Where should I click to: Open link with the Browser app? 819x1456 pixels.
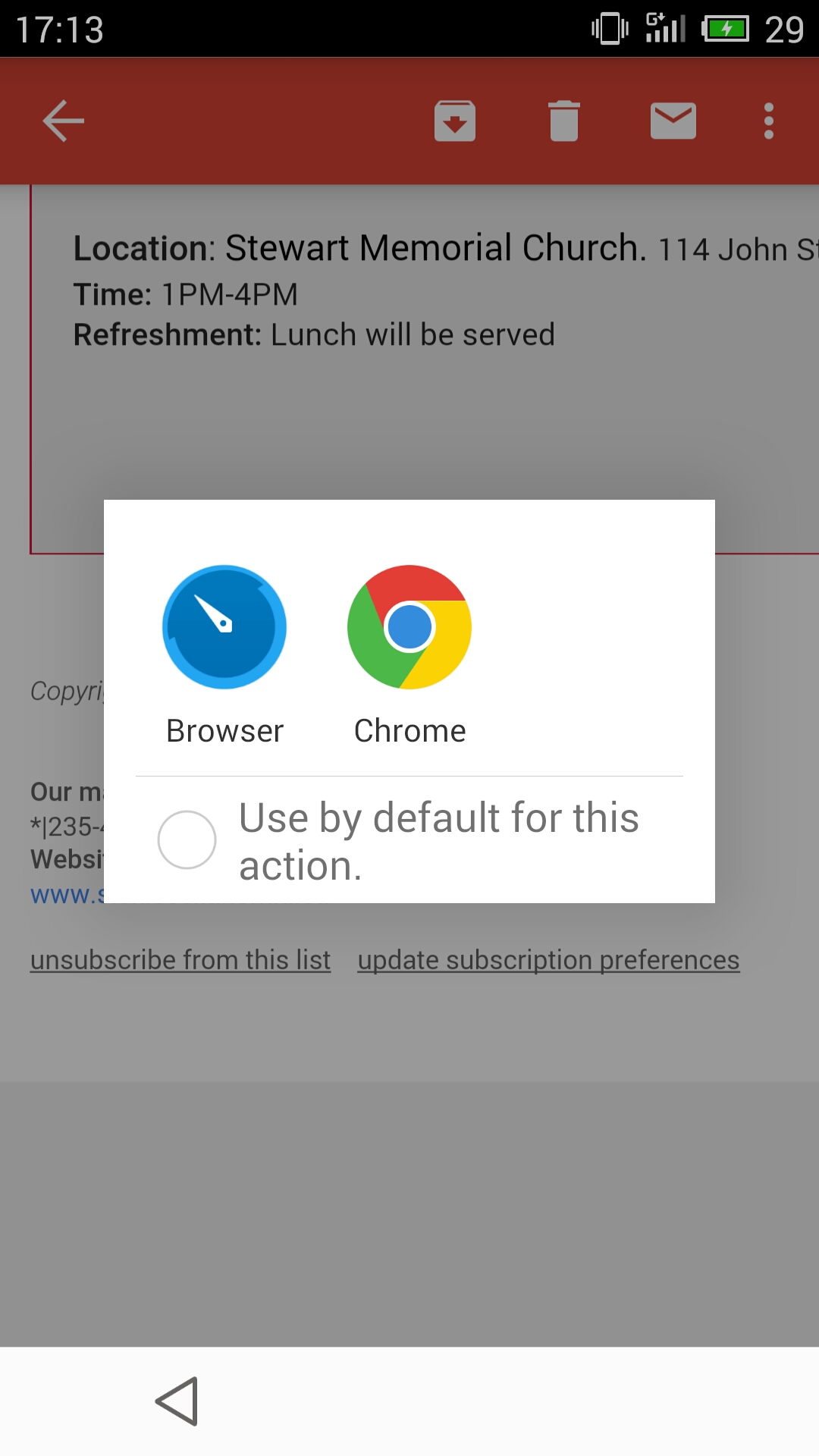point(224,655)
